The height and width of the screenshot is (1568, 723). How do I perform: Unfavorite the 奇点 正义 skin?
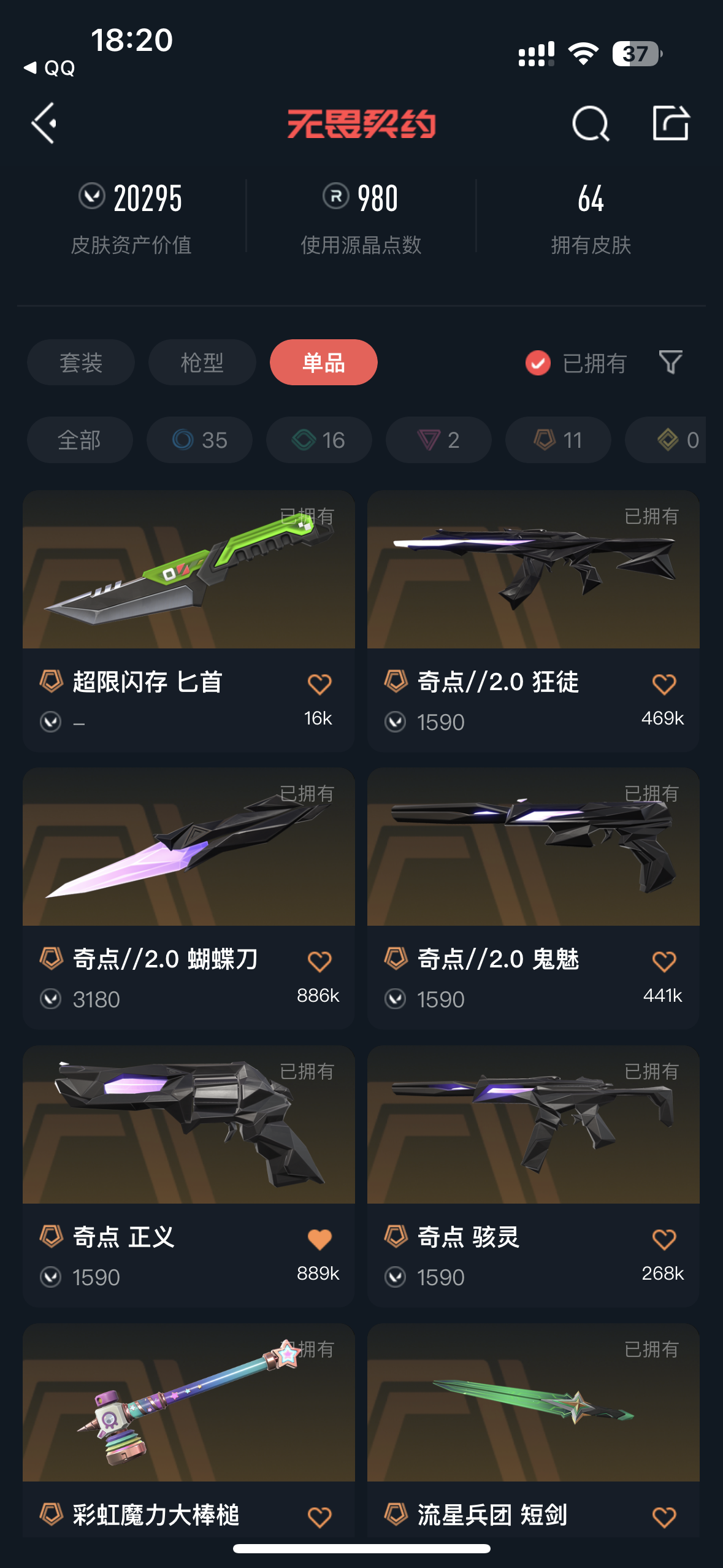tap(319, 1239)
